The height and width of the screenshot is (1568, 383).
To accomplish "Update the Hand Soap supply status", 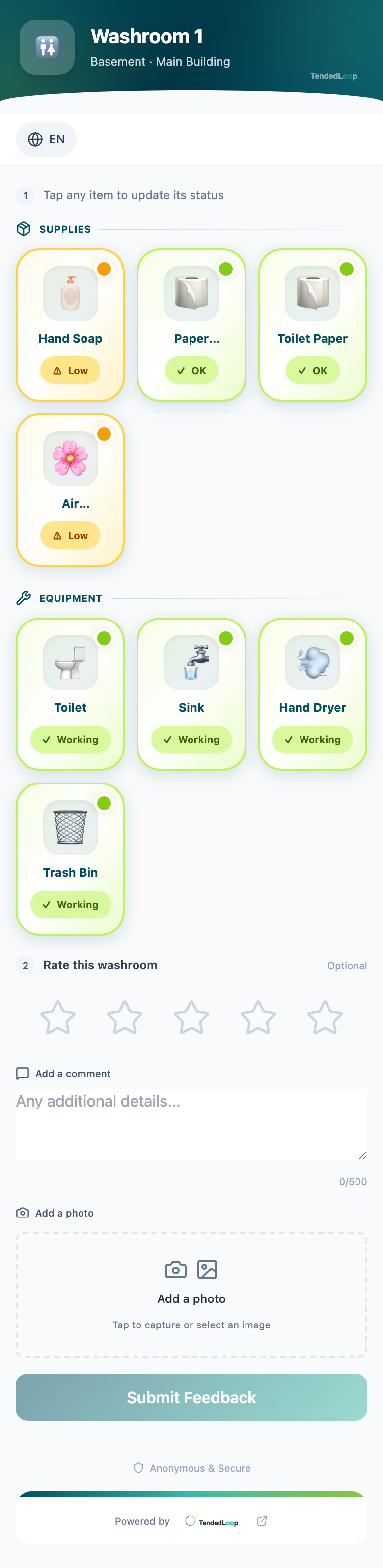I will pyautogui.click(x=70, y=324).
